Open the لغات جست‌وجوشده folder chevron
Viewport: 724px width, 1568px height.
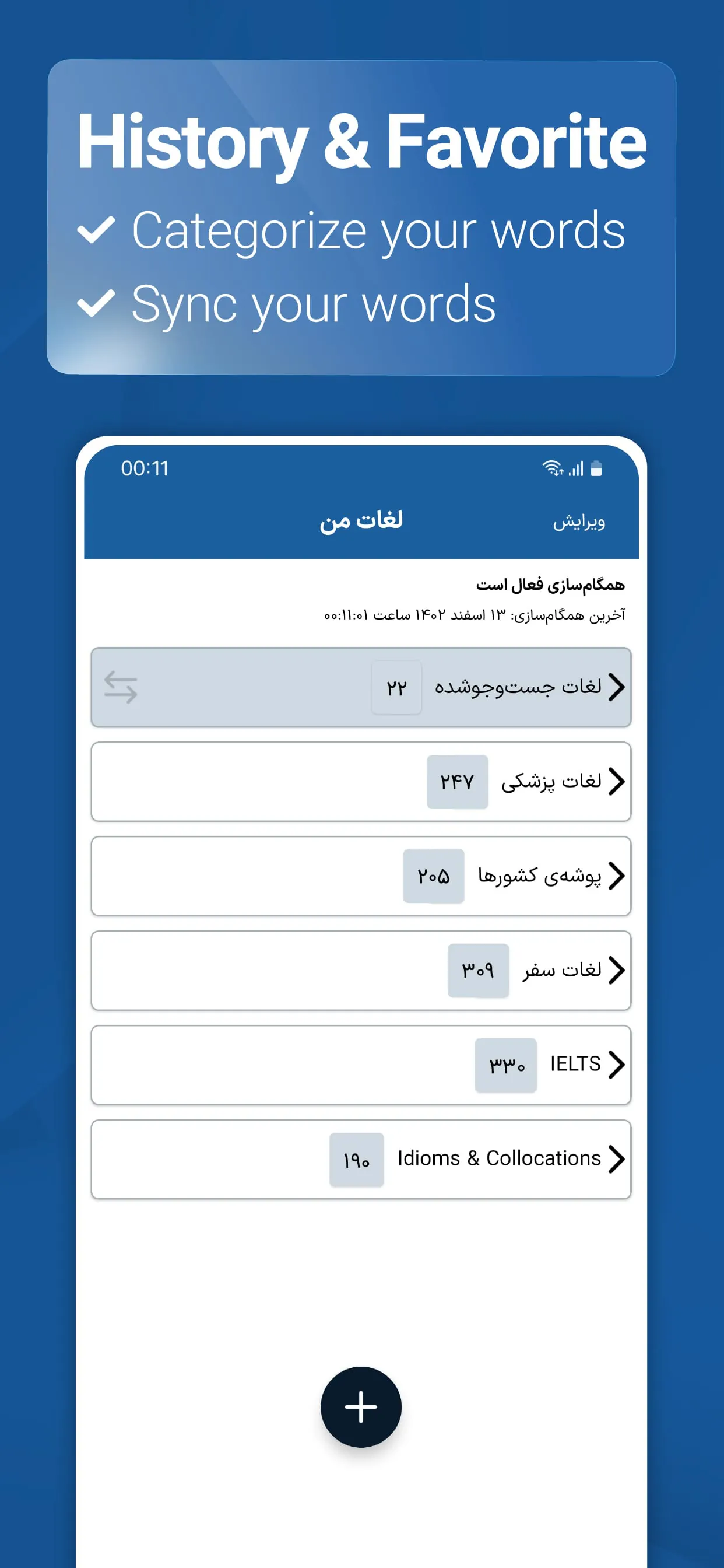point(618,687)
